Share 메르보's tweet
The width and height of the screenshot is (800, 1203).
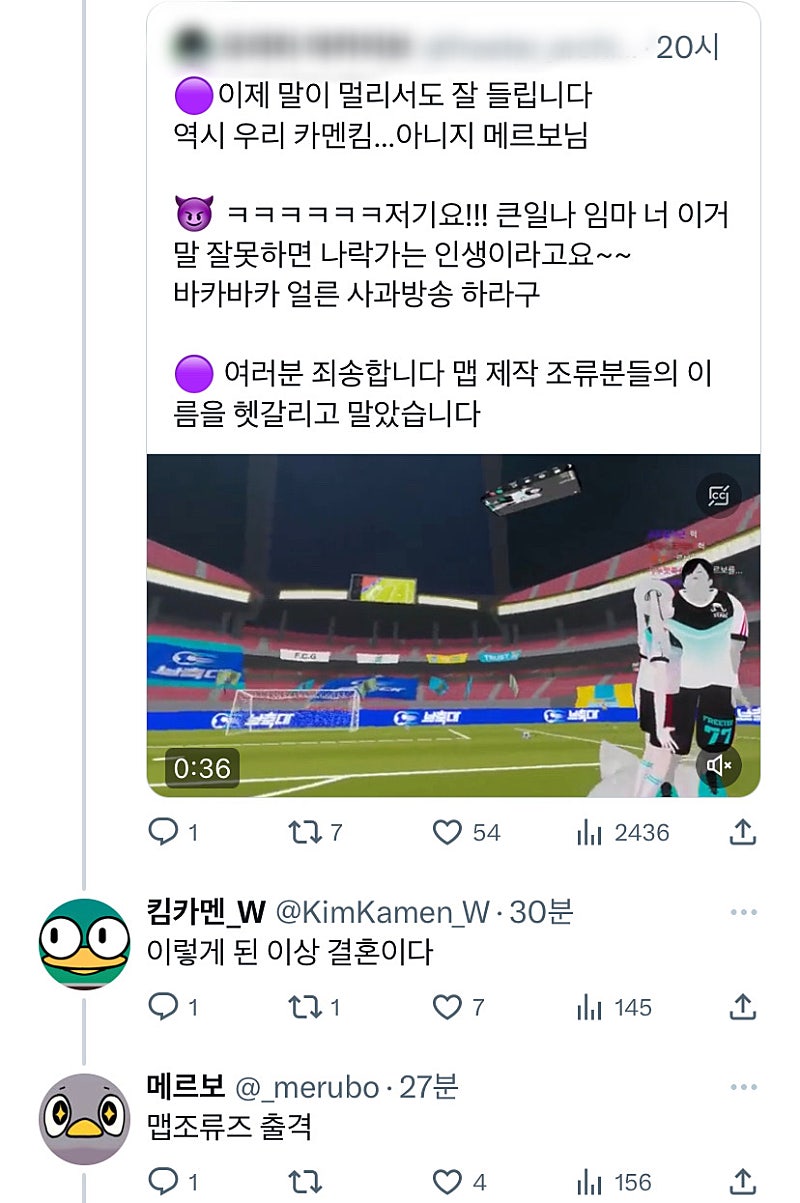click(742, 1182)
